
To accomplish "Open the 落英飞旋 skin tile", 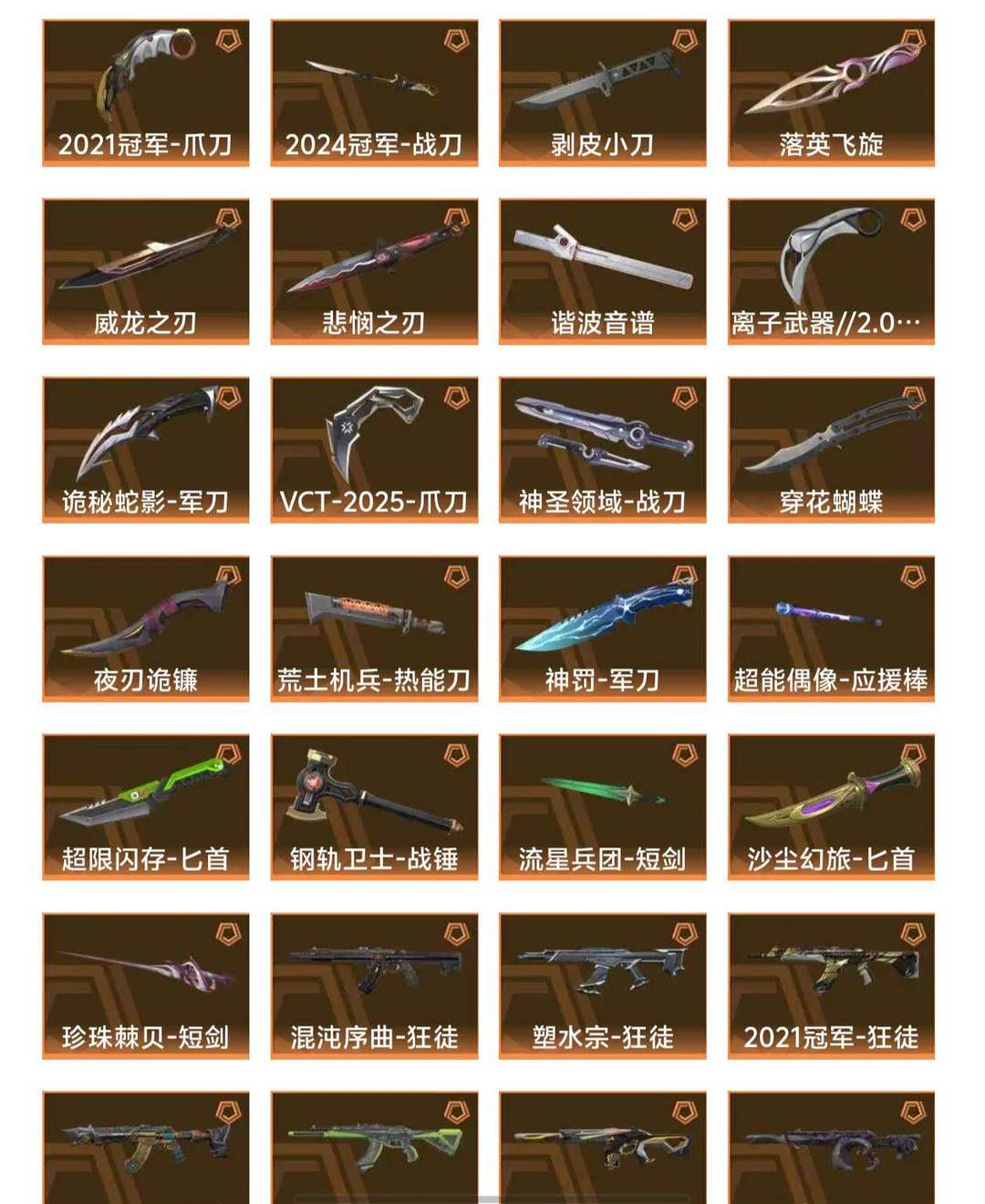I will [831, 93].
